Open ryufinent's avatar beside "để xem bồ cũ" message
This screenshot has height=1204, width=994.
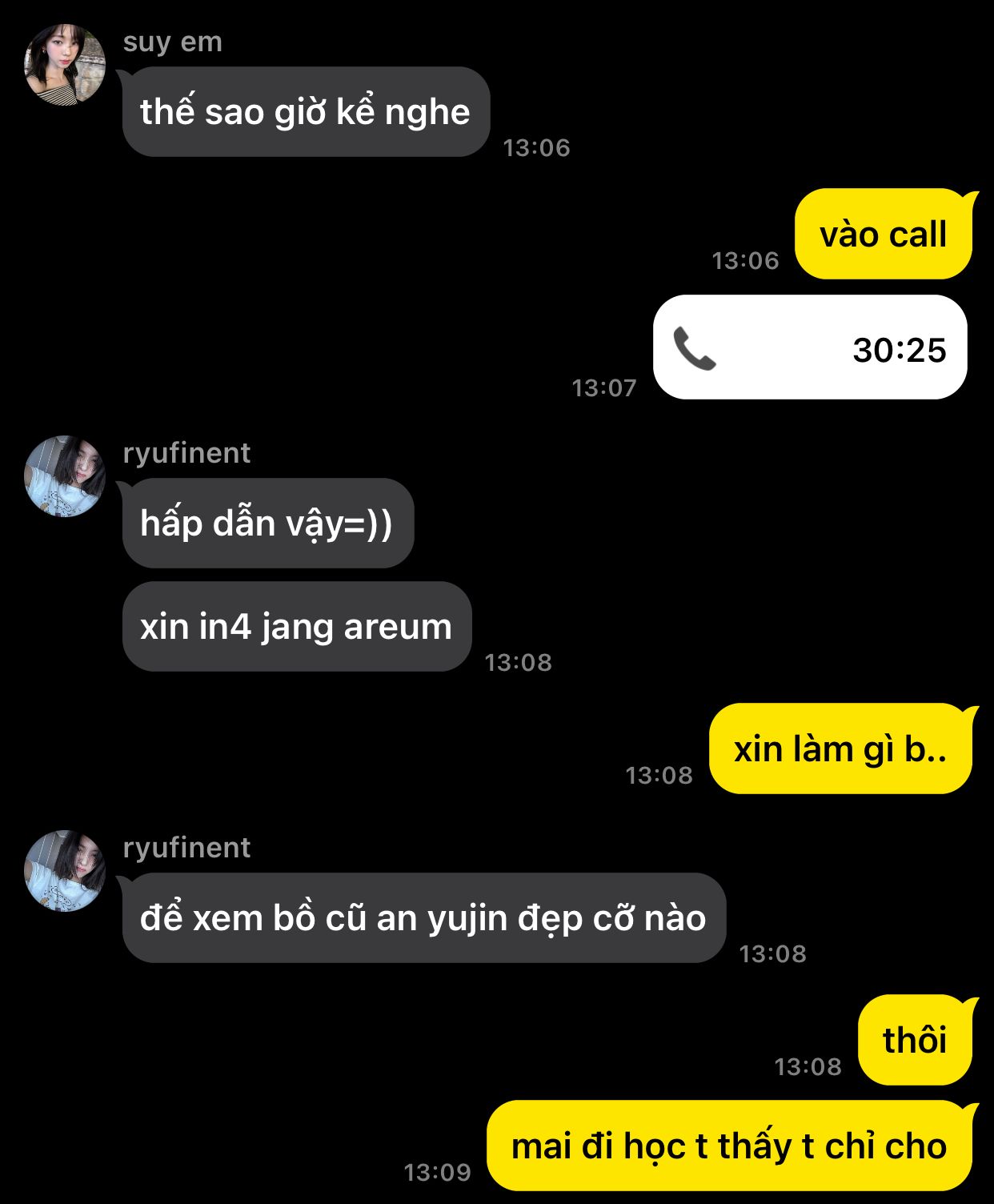(x=65, y=871)
